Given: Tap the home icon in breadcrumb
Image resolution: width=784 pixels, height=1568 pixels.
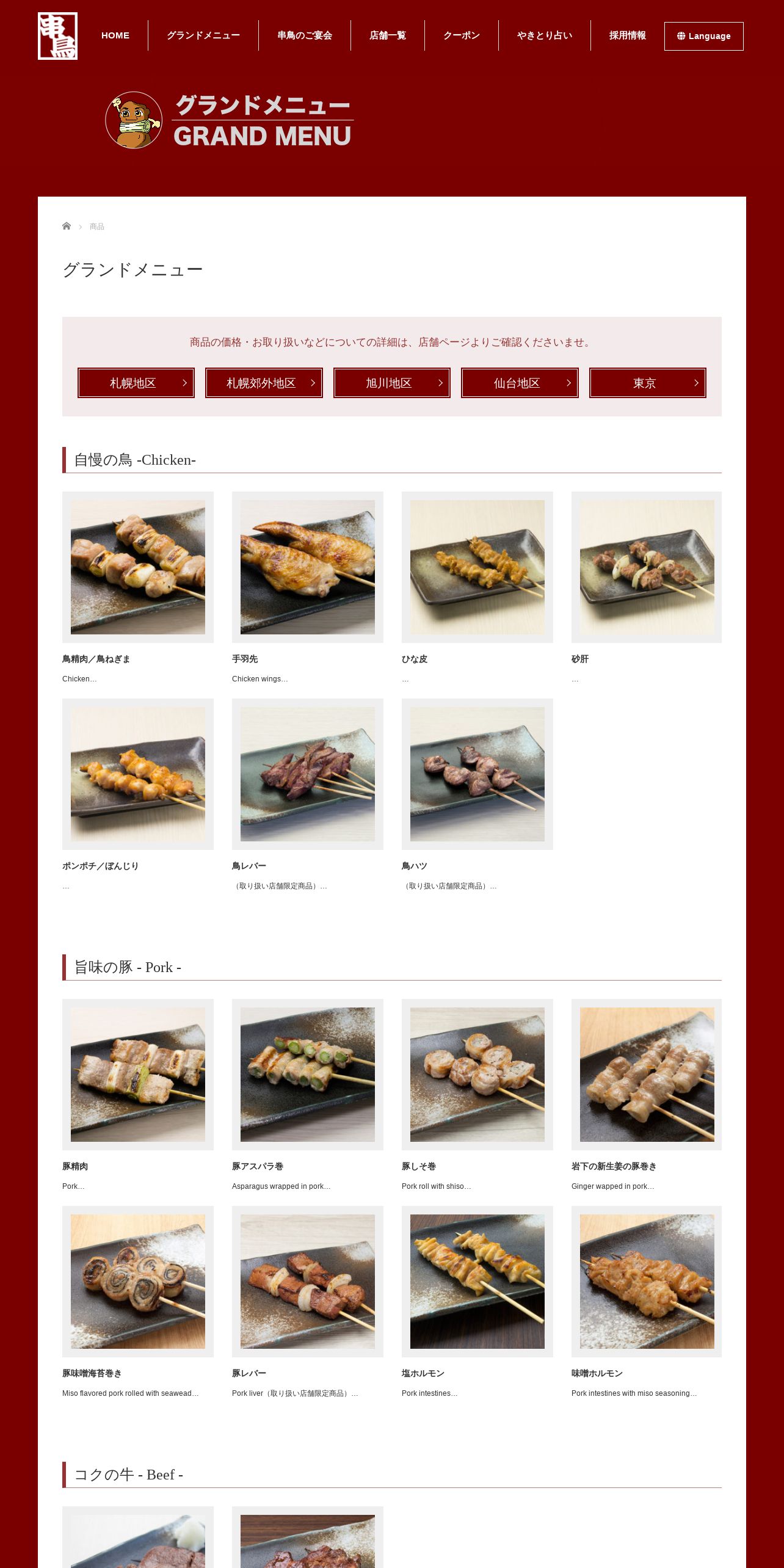Looking at the screenshot, I should pos(67,226).
